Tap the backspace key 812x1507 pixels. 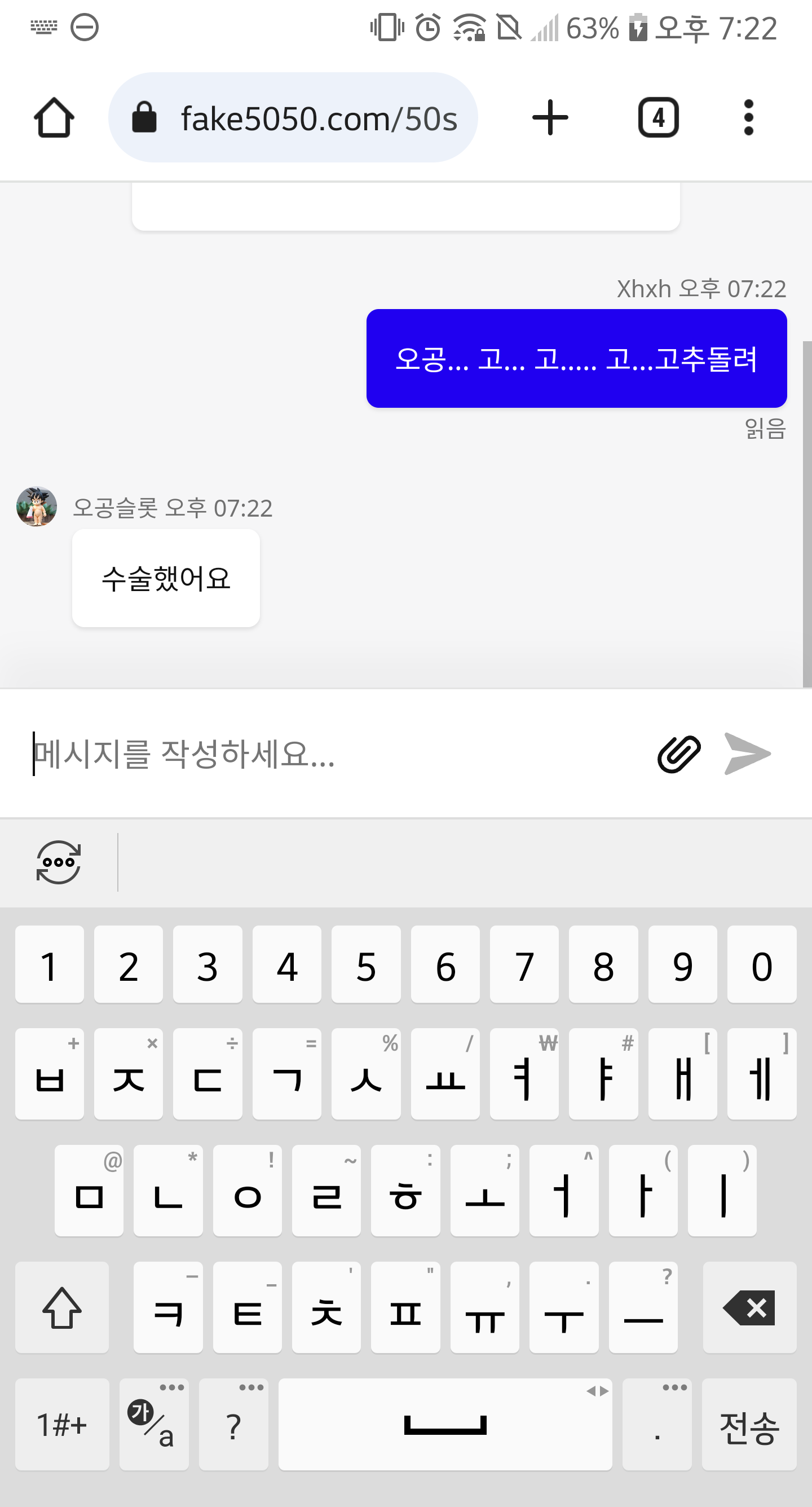point(749,1307)
